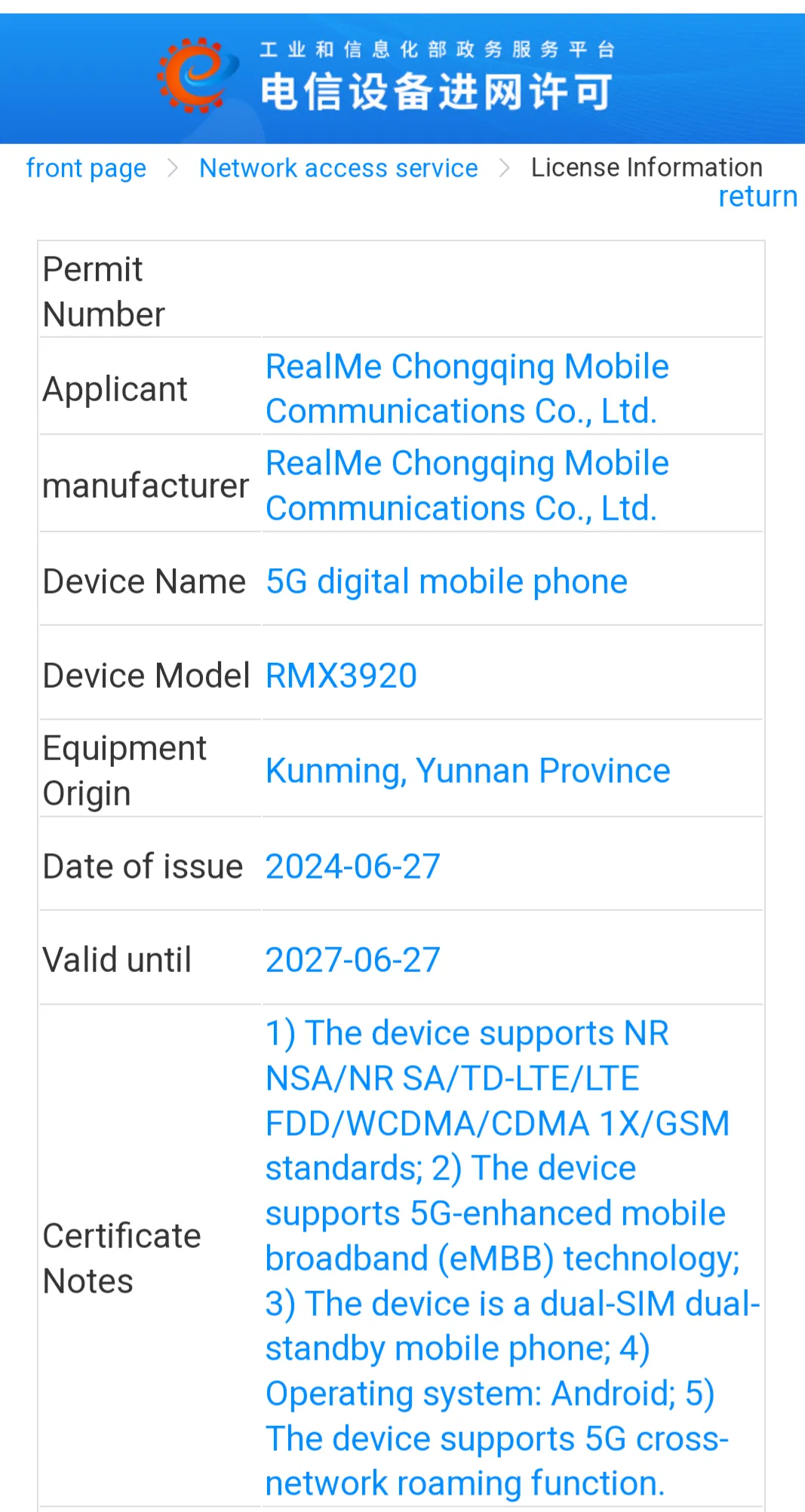805x1512 pixels.
Task: Open the front page breadcrumb link
Action: (86, 168)
